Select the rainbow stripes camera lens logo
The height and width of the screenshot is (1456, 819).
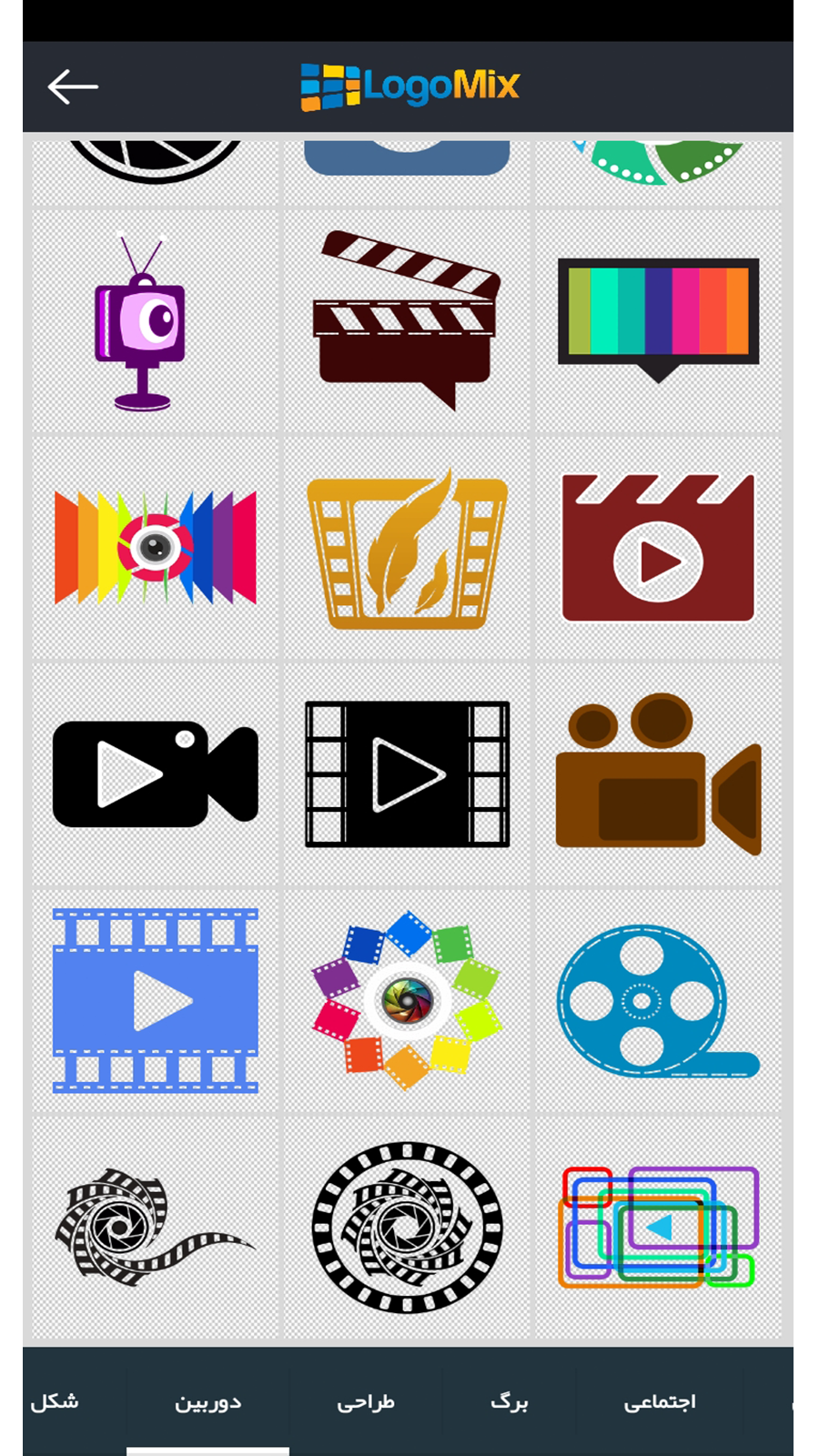[155, 548]
